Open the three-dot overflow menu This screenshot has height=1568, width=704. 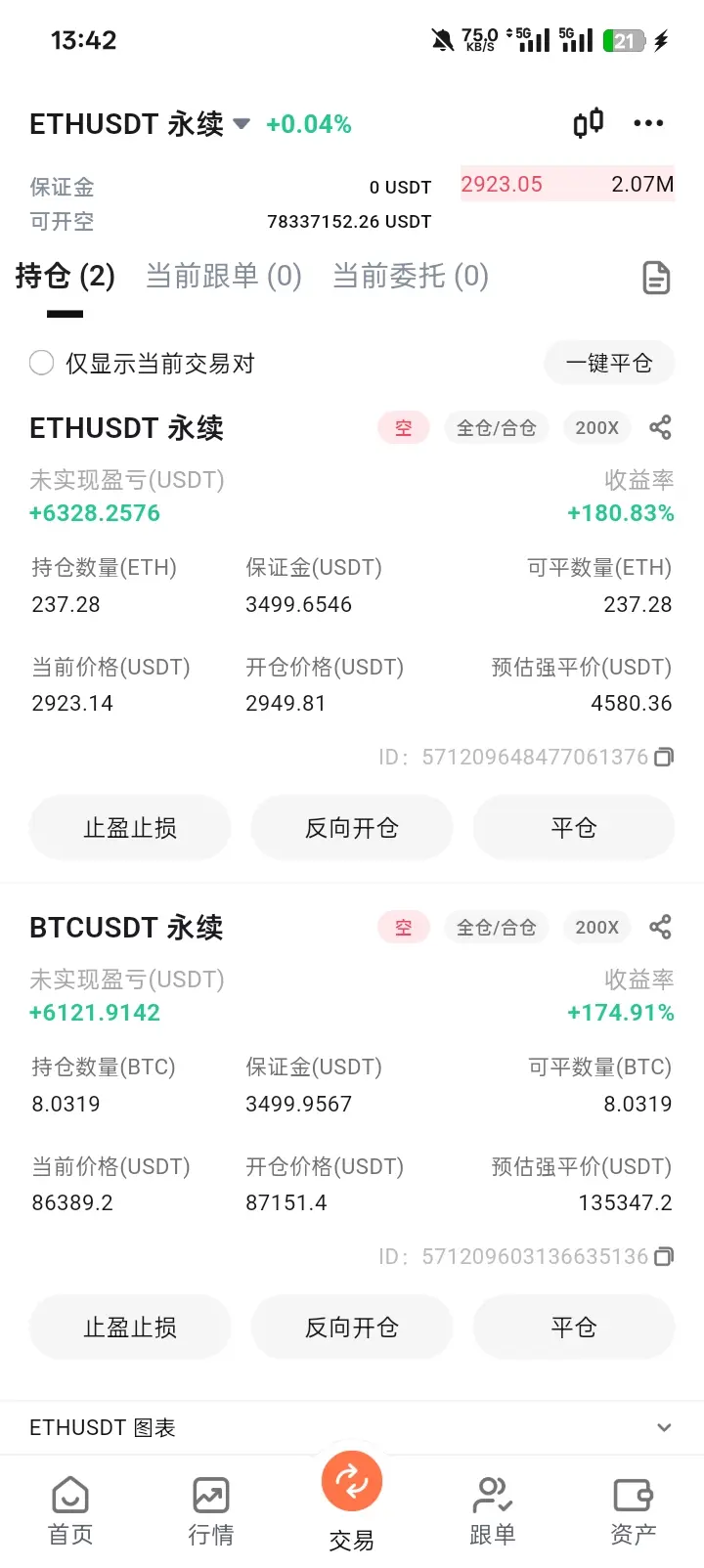coord(648,123)
